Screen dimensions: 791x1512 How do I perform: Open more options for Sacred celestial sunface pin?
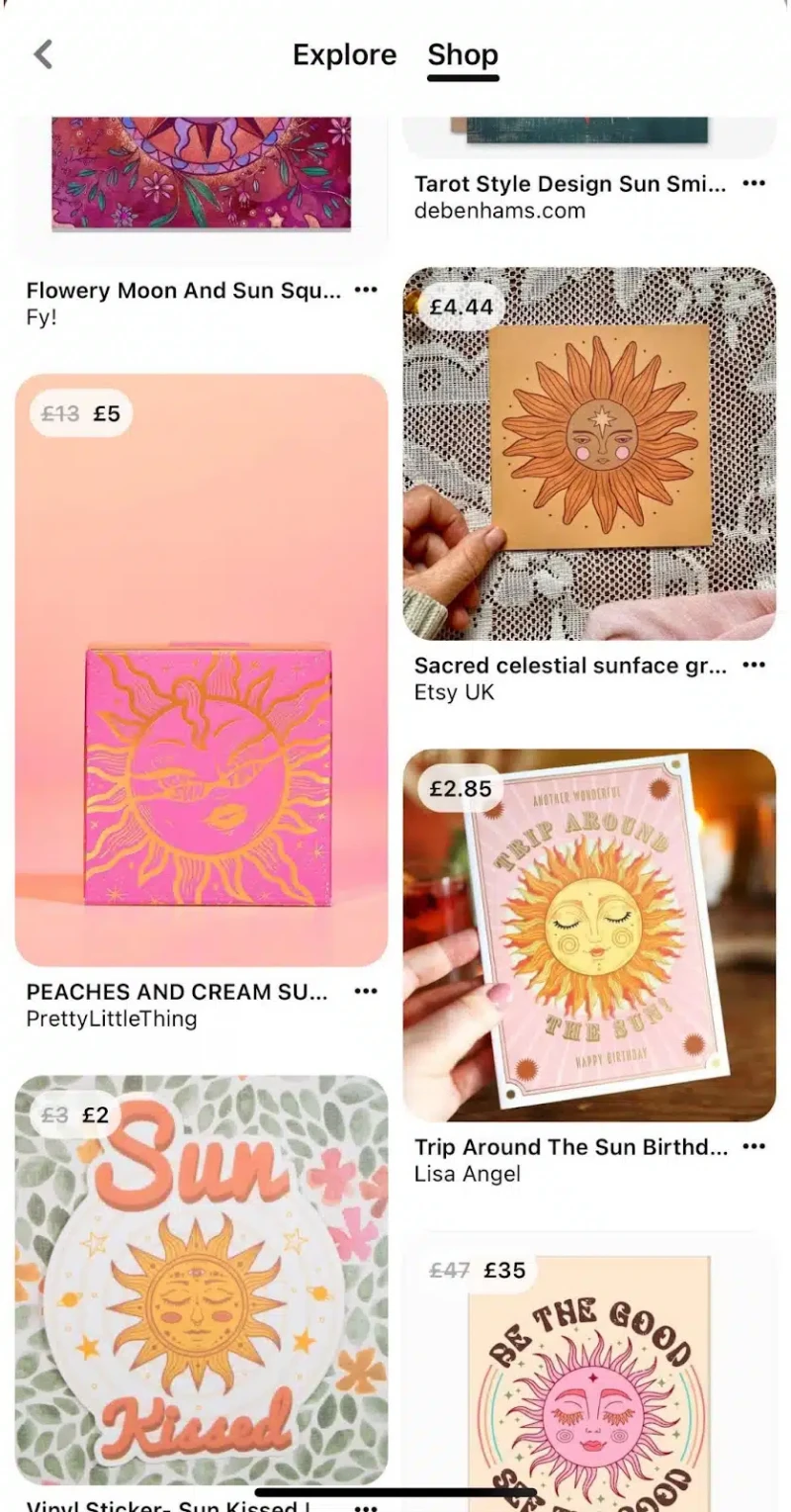(753, 665)
